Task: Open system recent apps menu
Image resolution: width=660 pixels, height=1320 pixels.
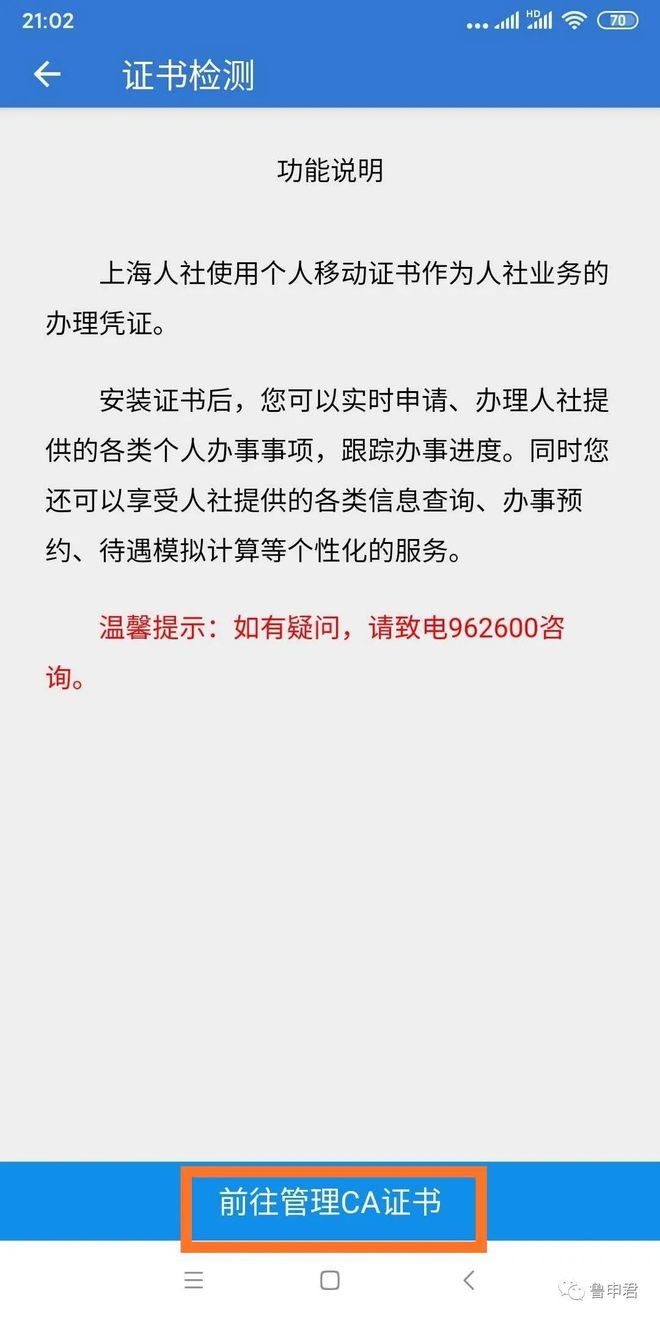Action: pos(194,1280)
